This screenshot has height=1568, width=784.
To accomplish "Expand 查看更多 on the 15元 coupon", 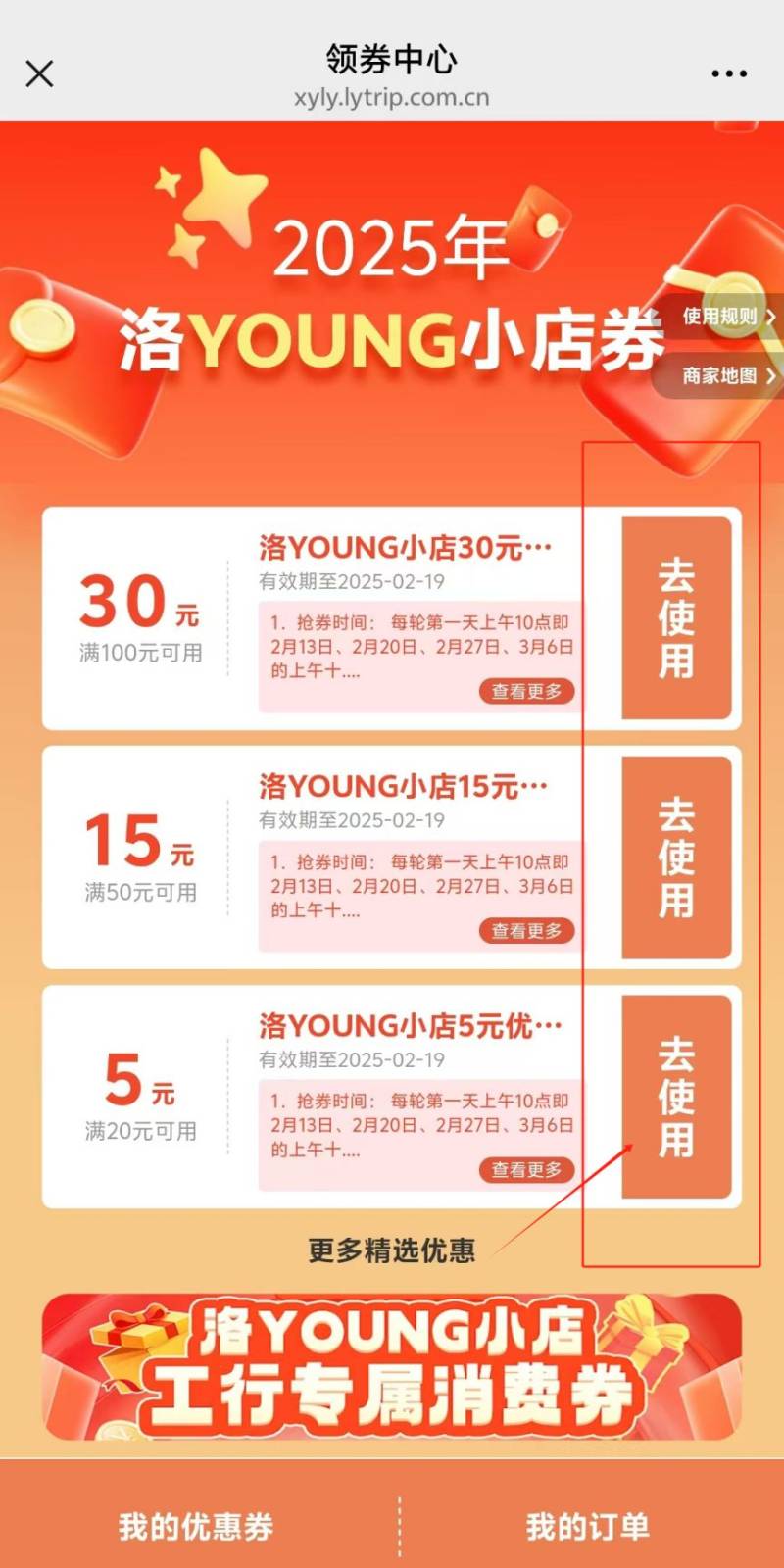I will (526, 931).
